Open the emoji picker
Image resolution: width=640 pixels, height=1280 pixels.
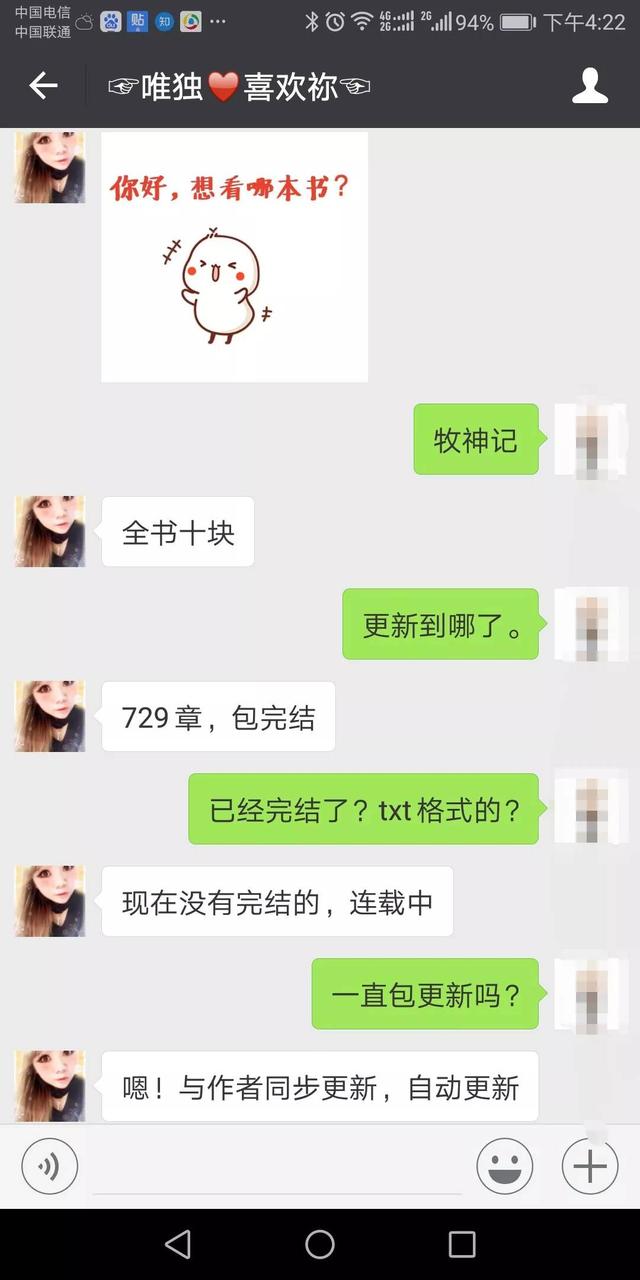point(504,1166)
